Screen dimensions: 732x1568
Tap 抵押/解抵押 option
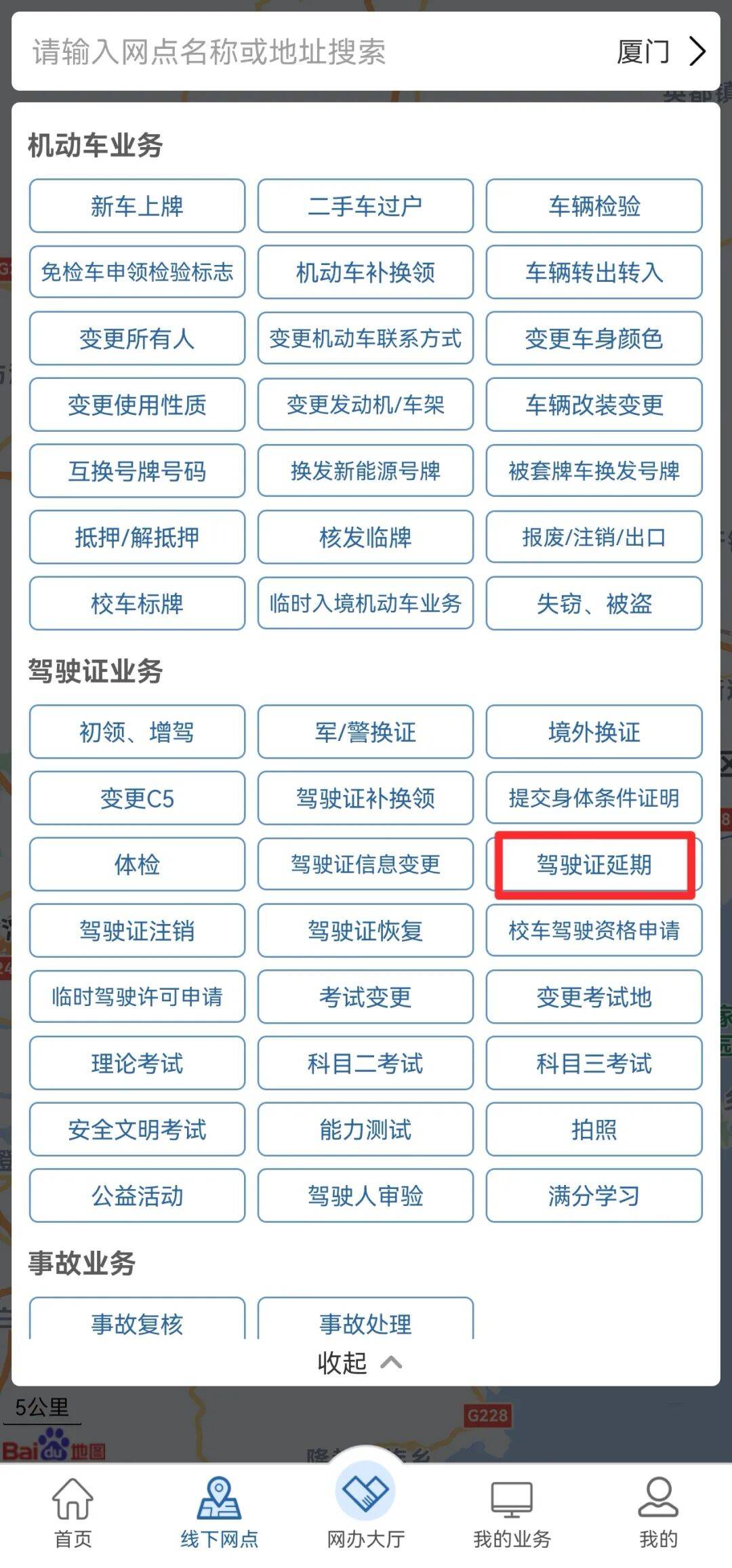(x=137, y=537)
